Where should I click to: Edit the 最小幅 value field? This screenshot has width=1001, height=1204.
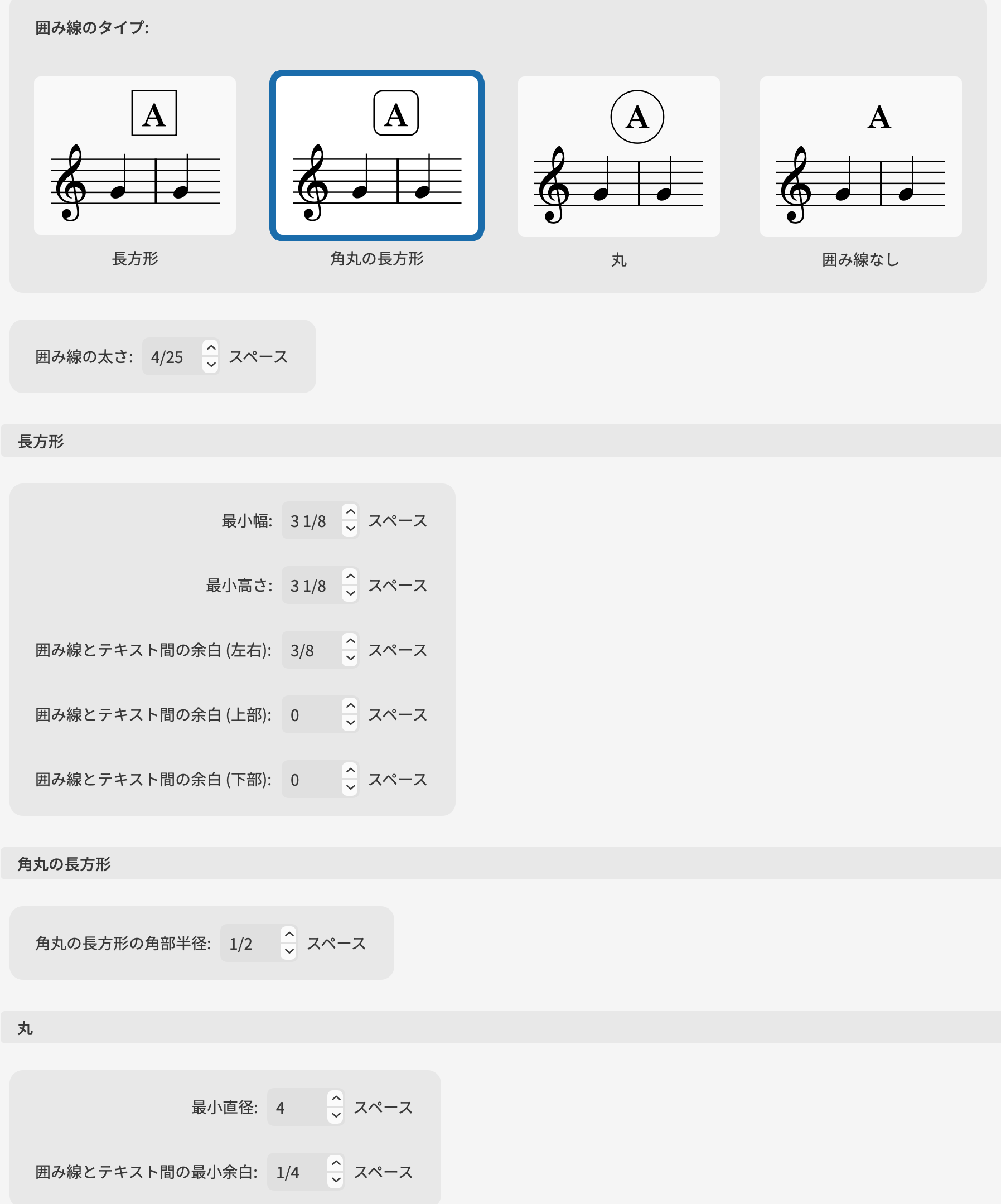[x=311, y=521]
